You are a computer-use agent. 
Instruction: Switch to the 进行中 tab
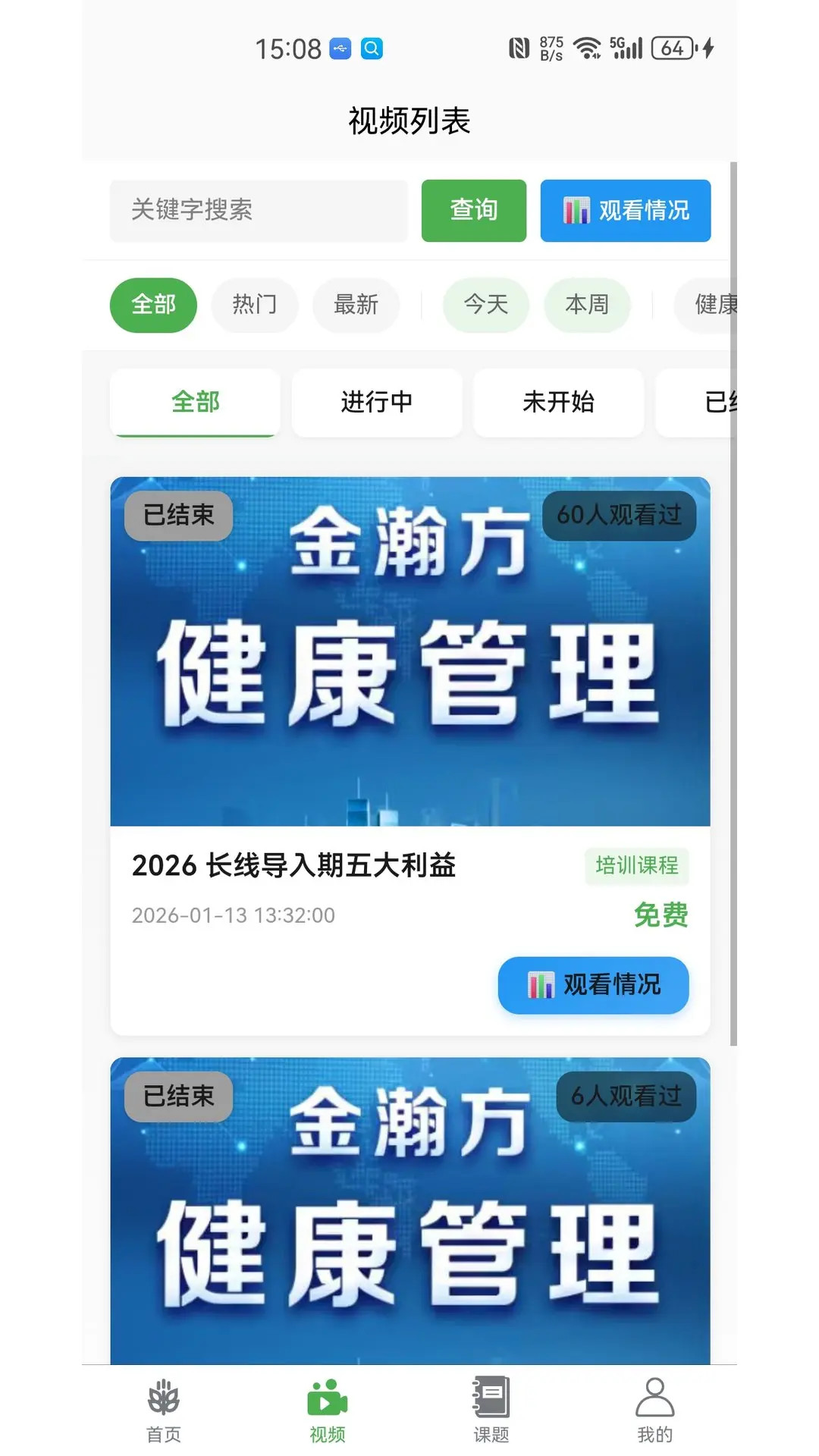(x=376, y=403)
